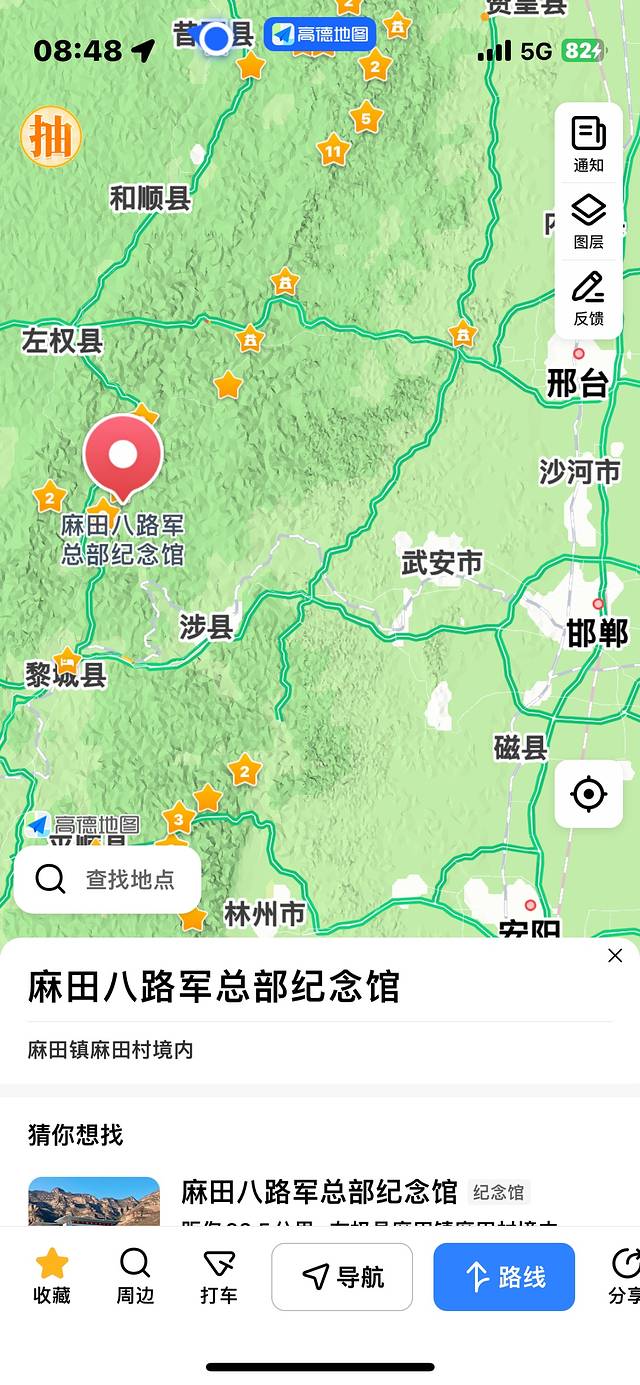Open the 查找地点 search box
Viewport: 640px width, 1385px height.
pos(107,879)
